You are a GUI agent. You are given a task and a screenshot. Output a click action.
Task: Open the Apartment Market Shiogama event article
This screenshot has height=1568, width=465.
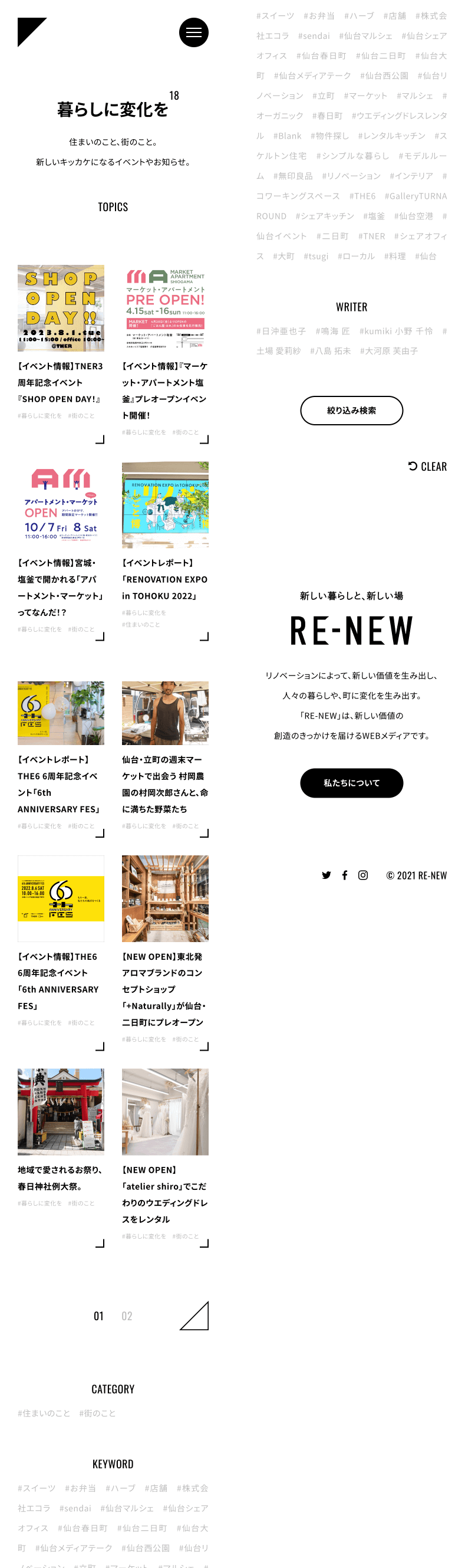point(61,504)
